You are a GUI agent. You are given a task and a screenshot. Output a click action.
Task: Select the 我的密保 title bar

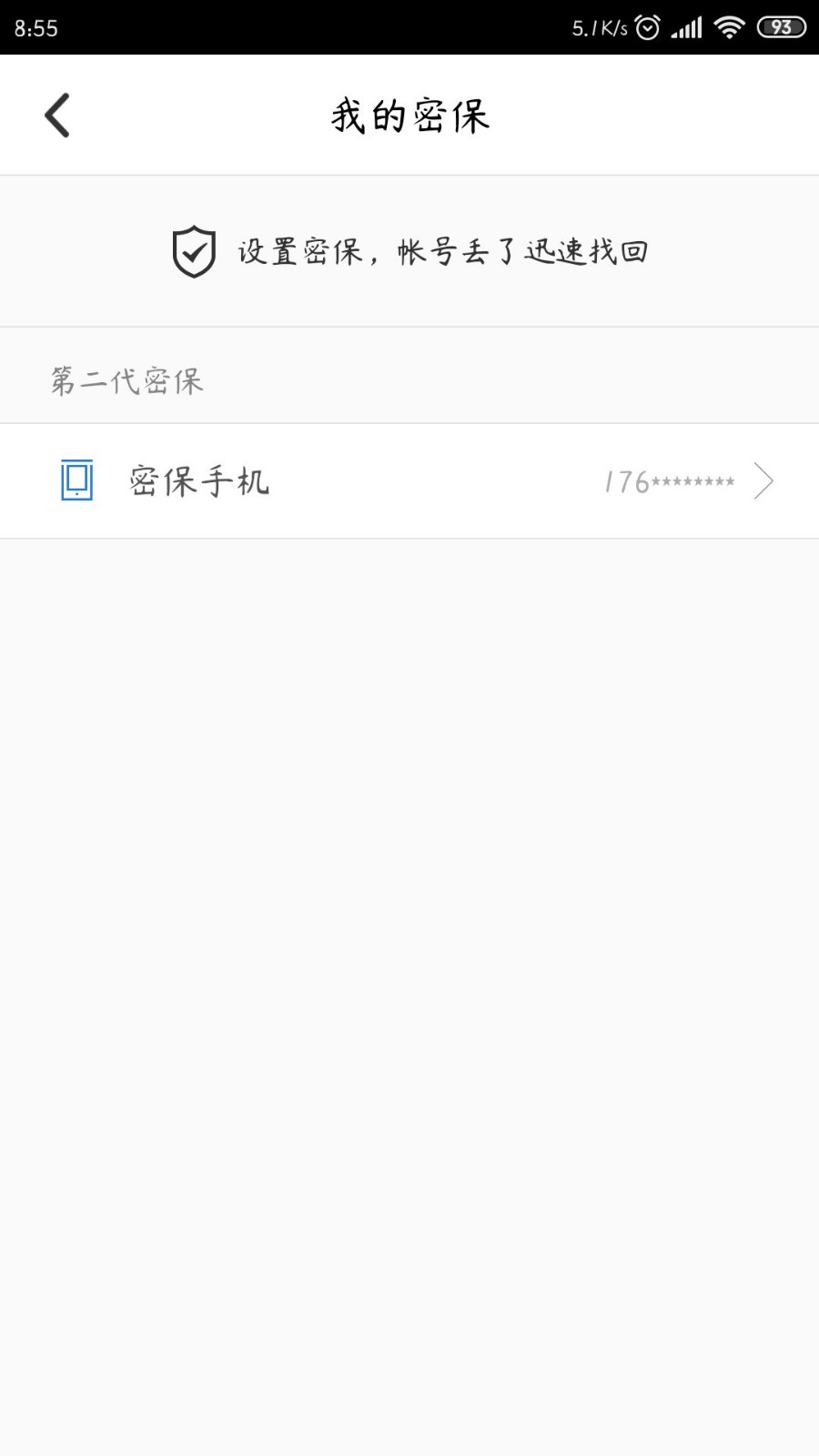pyautogui.click(x=409, y=114)
